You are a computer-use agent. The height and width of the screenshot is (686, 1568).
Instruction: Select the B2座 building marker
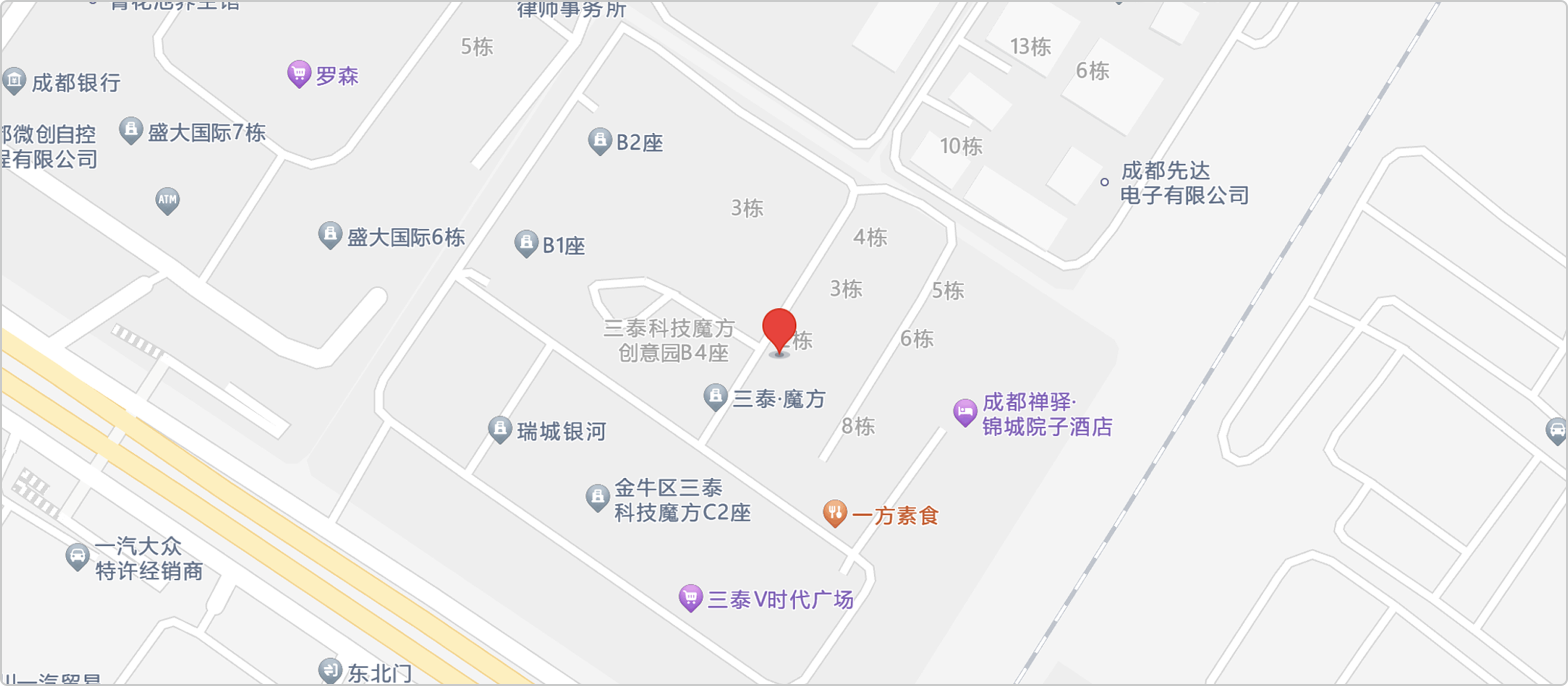coord(600,141)
